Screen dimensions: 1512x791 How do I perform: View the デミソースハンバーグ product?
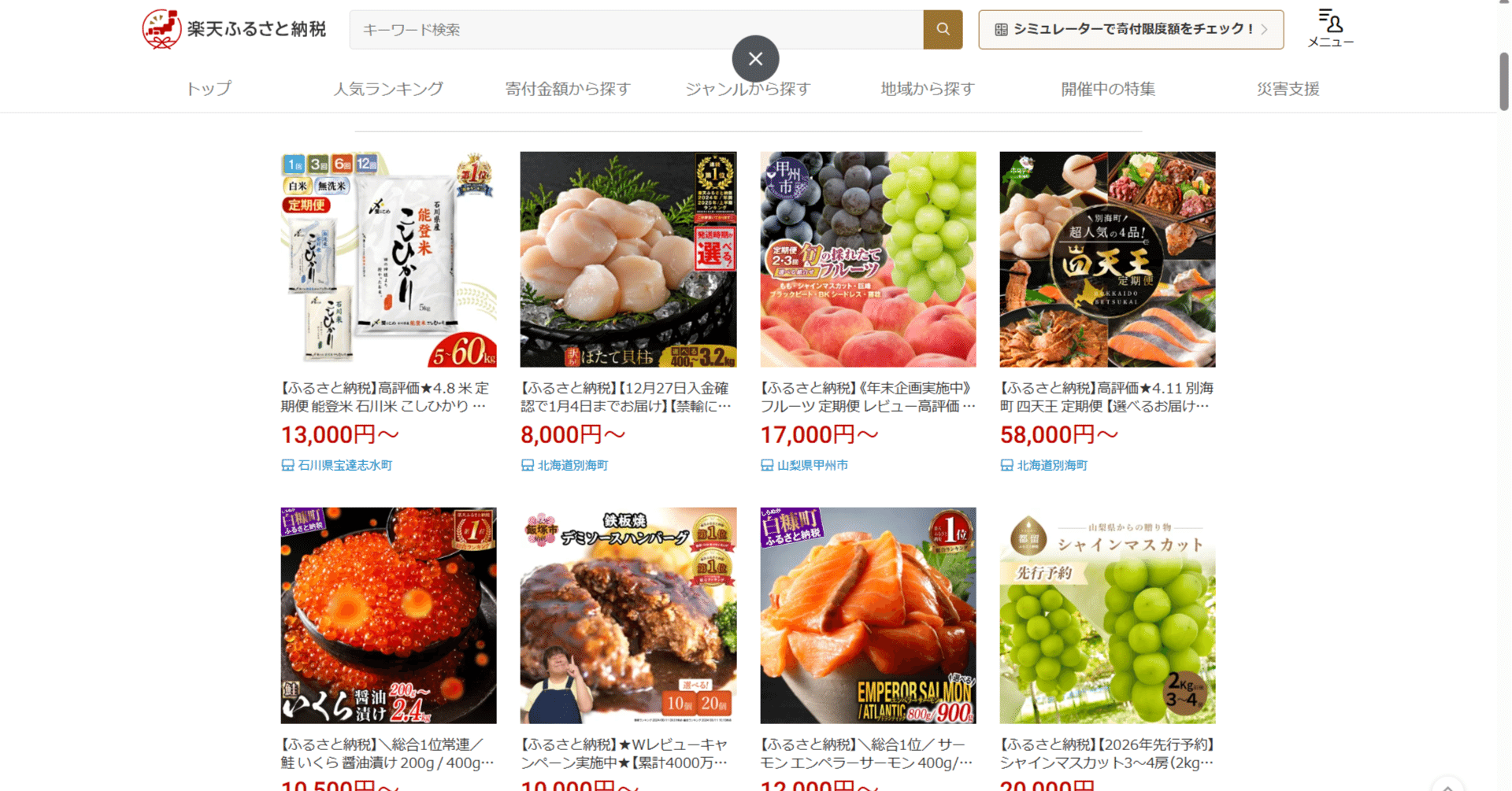pyautogui.click(x=628, y=615)
